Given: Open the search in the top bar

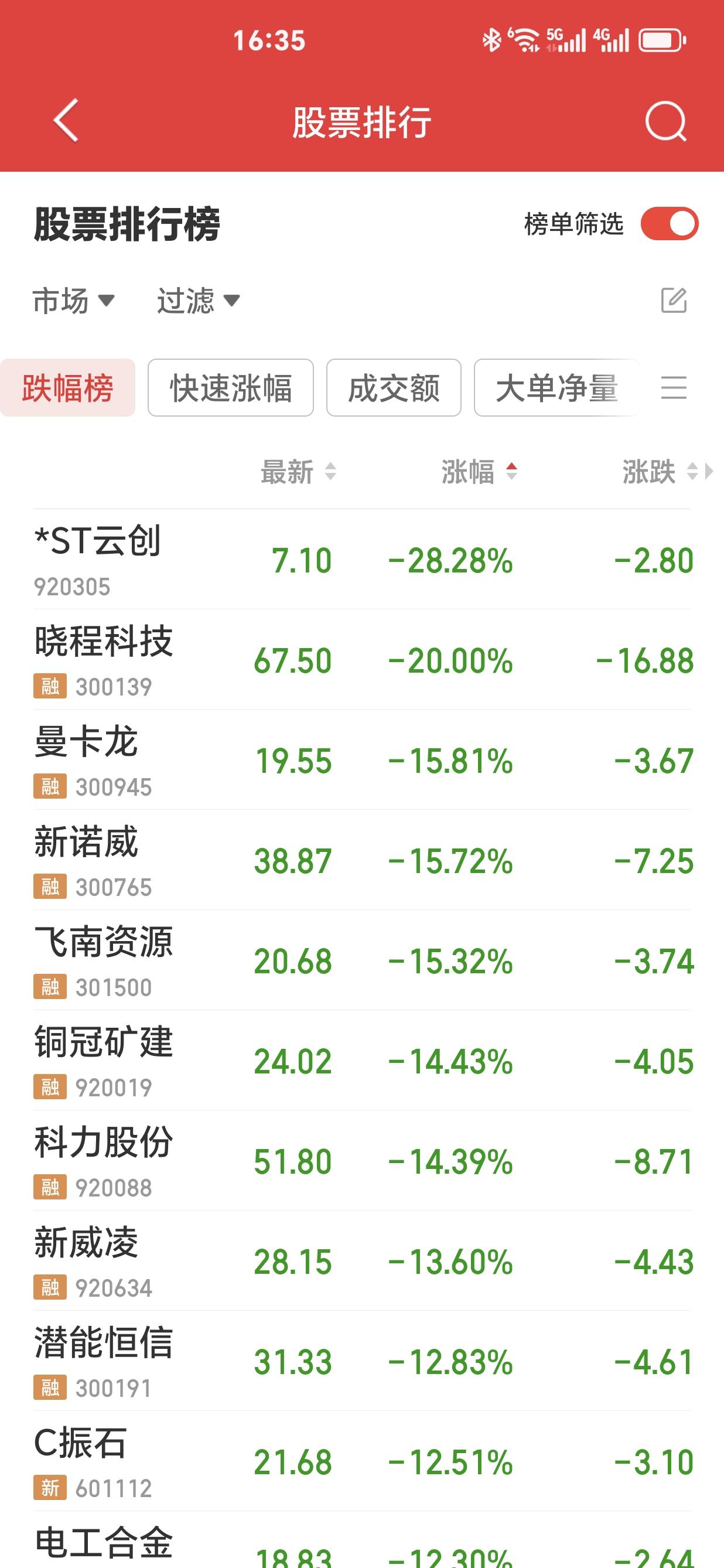Looking at the screenshot, I should tap(666, 122).
